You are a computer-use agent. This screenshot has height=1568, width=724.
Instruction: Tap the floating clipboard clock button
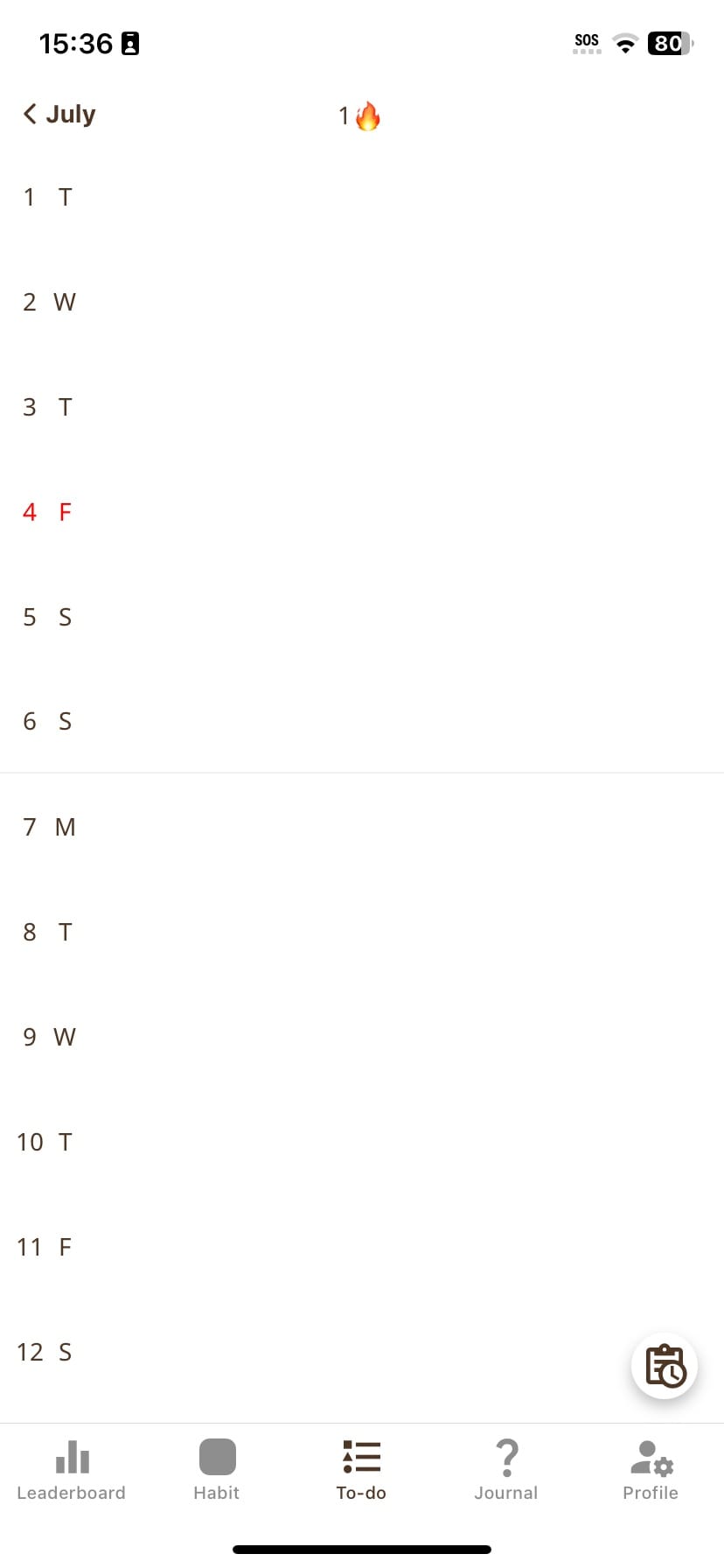point(665,1366)
